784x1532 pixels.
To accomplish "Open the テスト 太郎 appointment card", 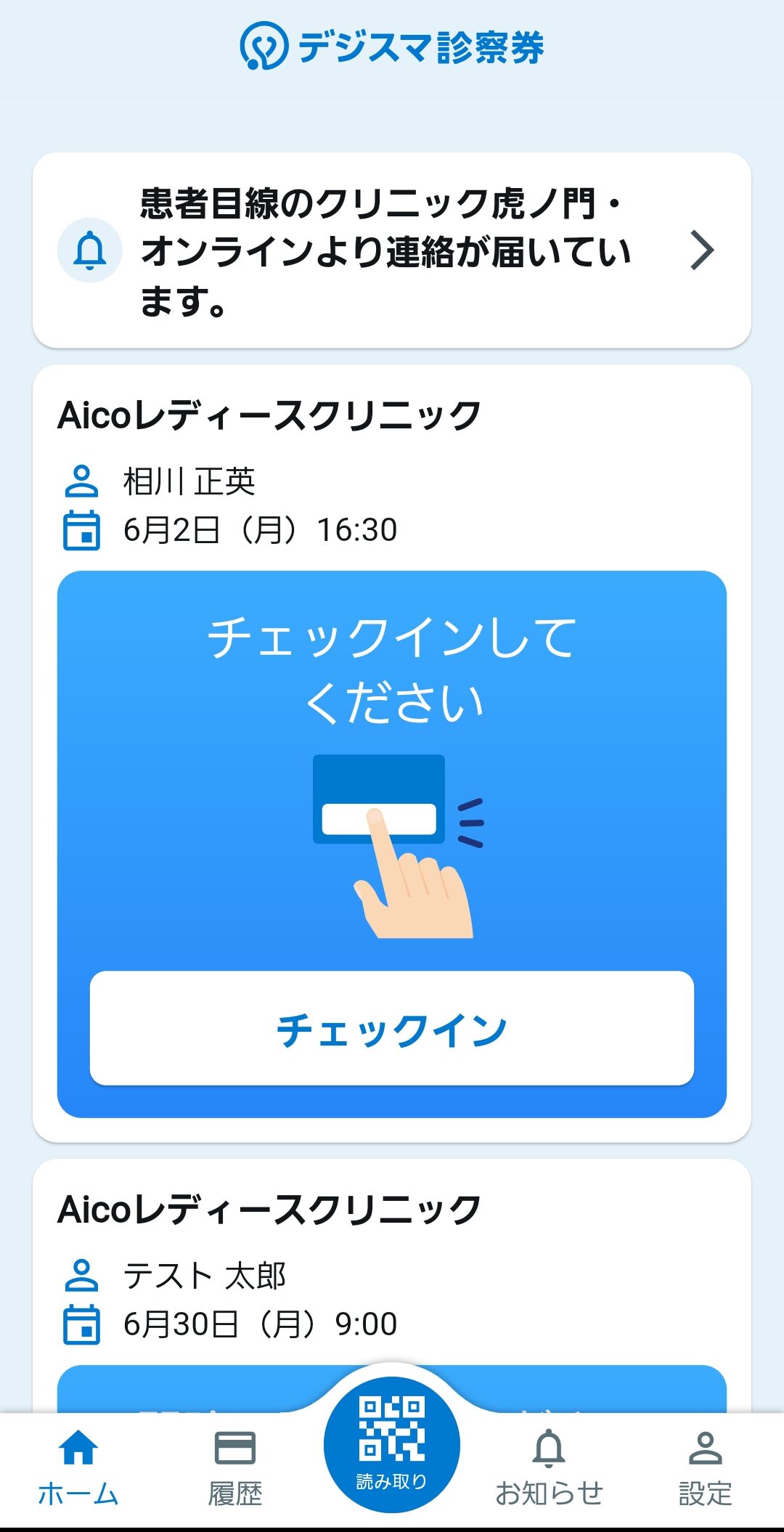I will [x=392, y=1286].
